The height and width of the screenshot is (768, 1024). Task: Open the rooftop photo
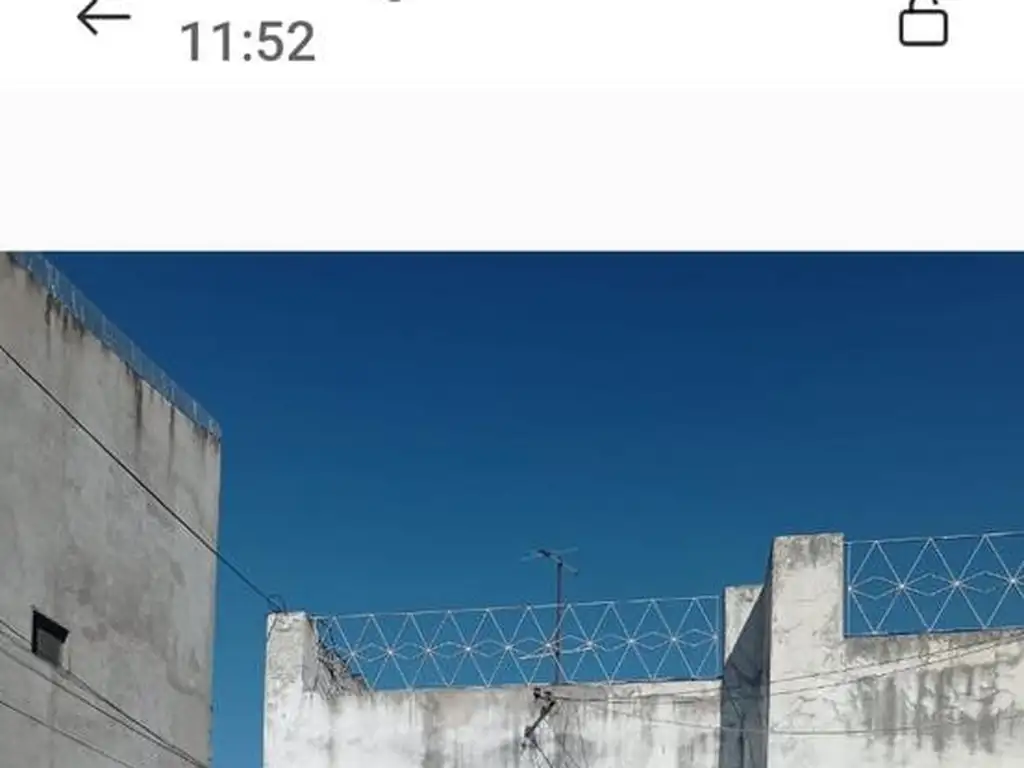click(512, 510)
